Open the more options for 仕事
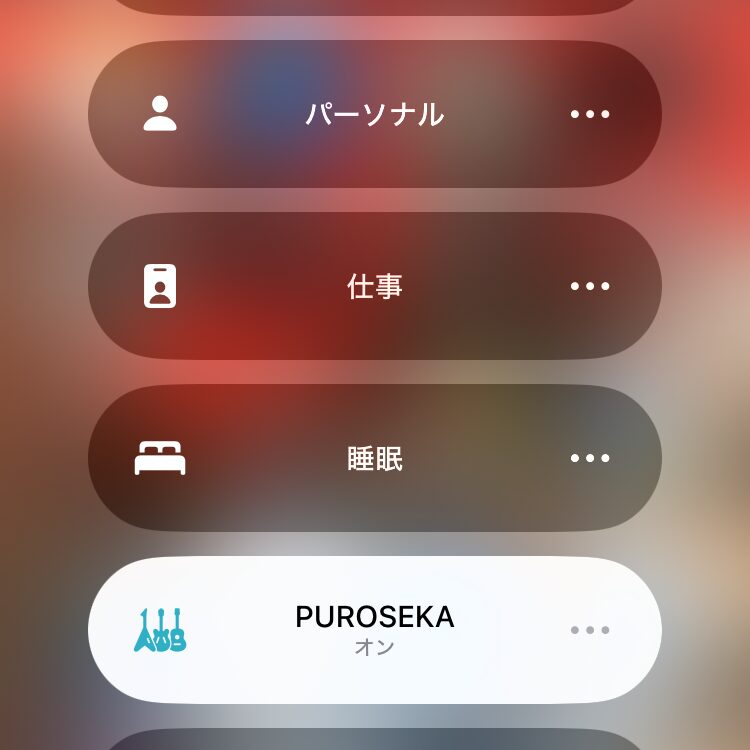 590,286
